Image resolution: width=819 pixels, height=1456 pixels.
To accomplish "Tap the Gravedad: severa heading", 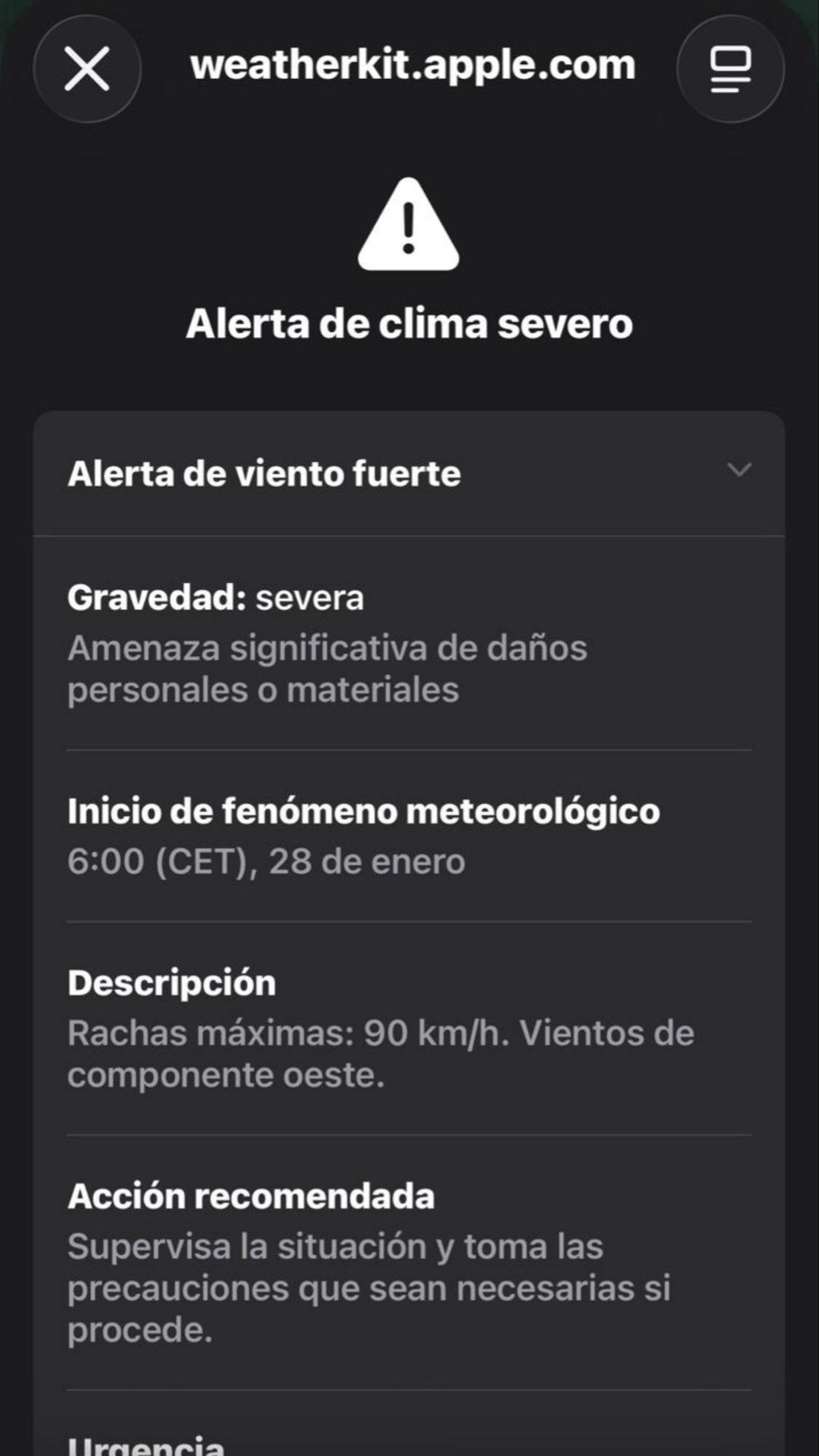I will tap(215, 599).
